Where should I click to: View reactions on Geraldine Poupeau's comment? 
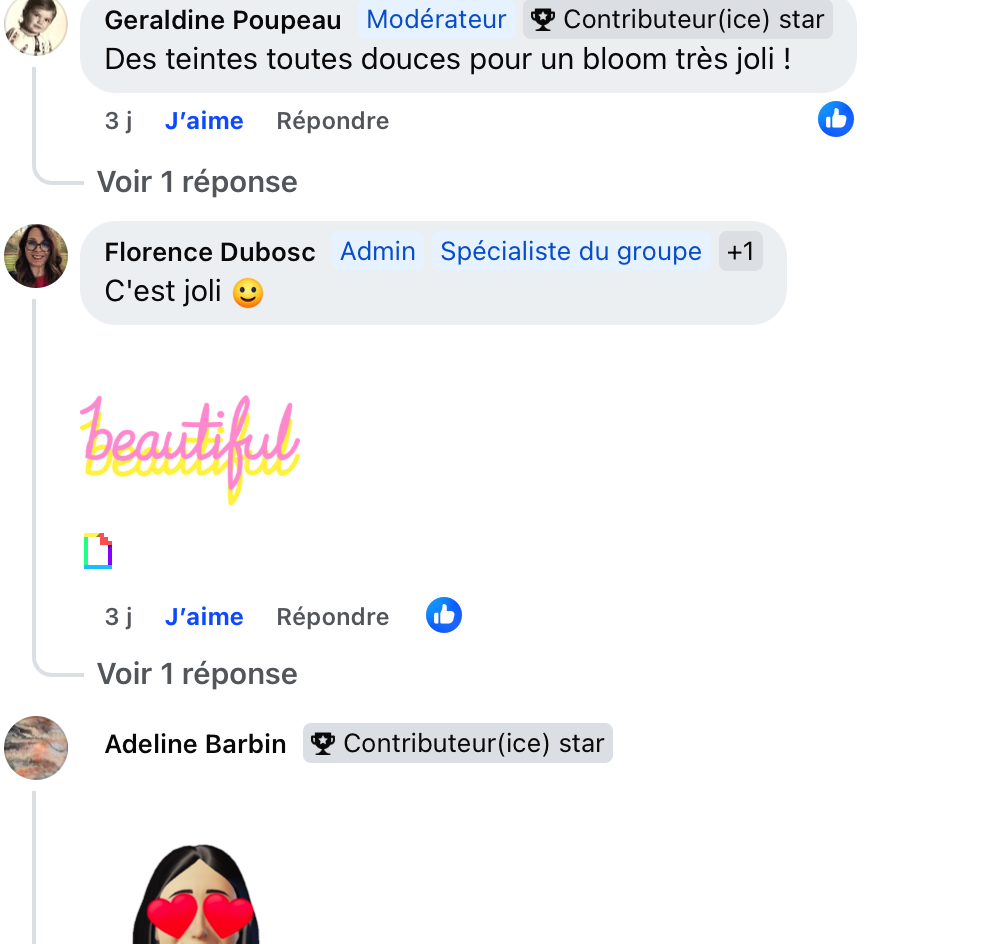[836, 120]
